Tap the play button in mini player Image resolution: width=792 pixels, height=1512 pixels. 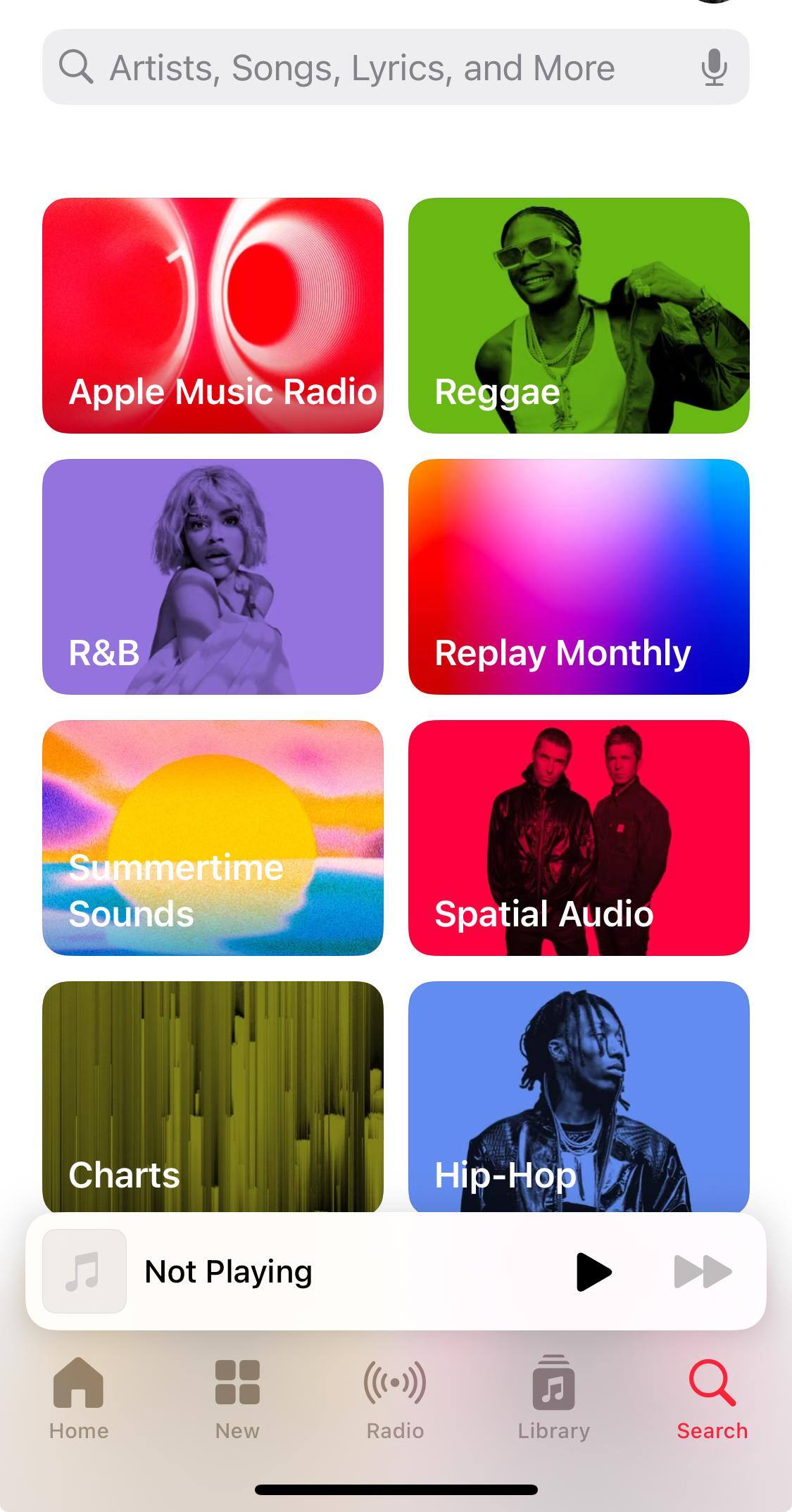click(593, 1271)
